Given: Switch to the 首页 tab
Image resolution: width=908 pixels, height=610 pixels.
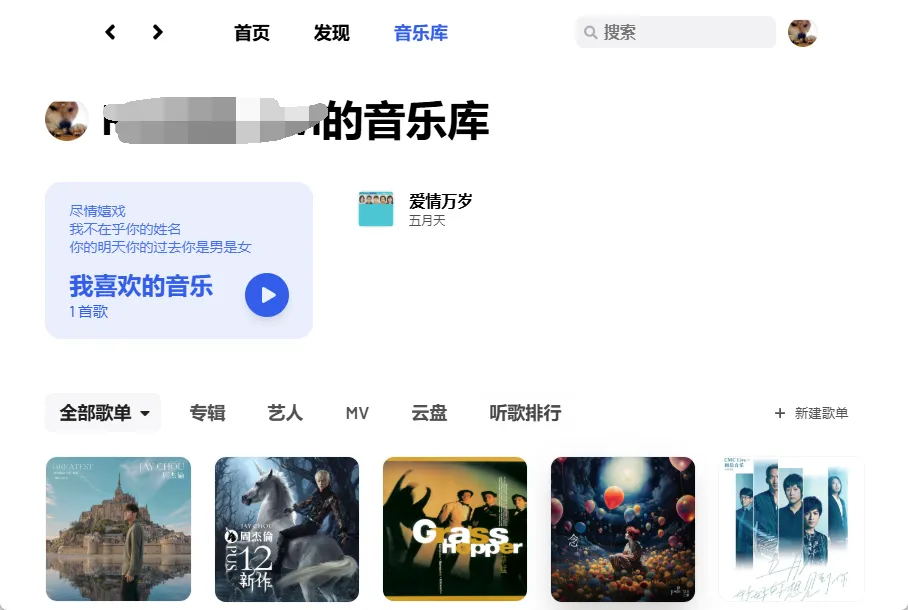Looking at the screenshot, I should (252, 33).
